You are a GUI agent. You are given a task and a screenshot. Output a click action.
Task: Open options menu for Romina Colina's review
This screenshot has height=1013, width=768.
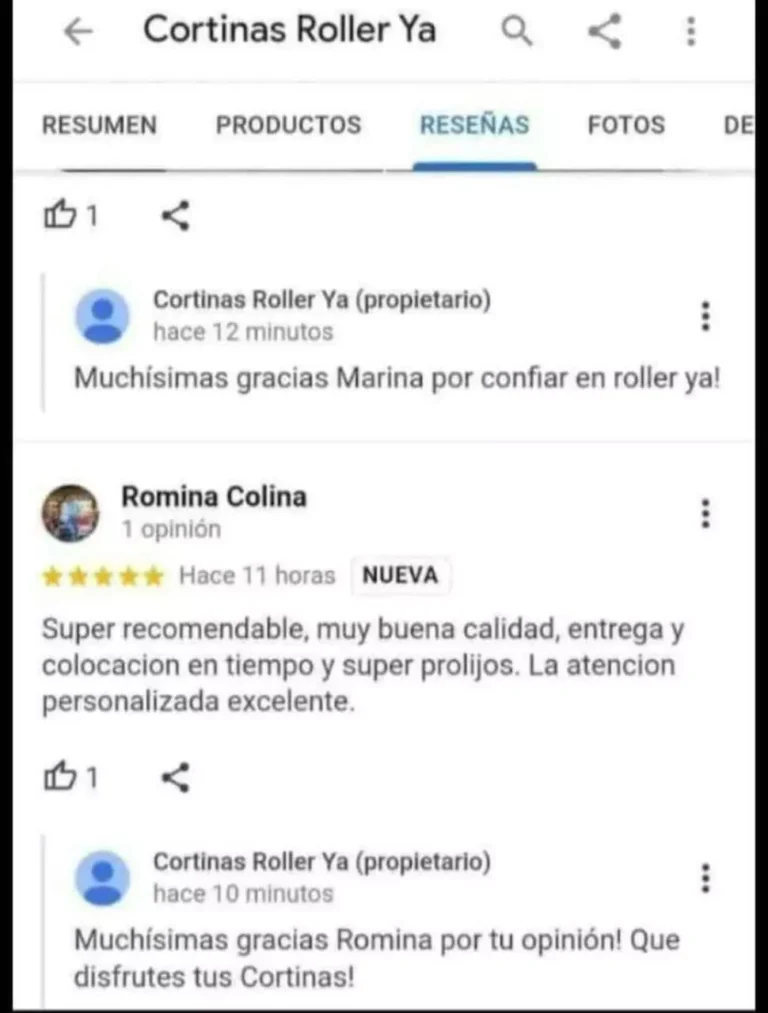(x=706, y=513)
